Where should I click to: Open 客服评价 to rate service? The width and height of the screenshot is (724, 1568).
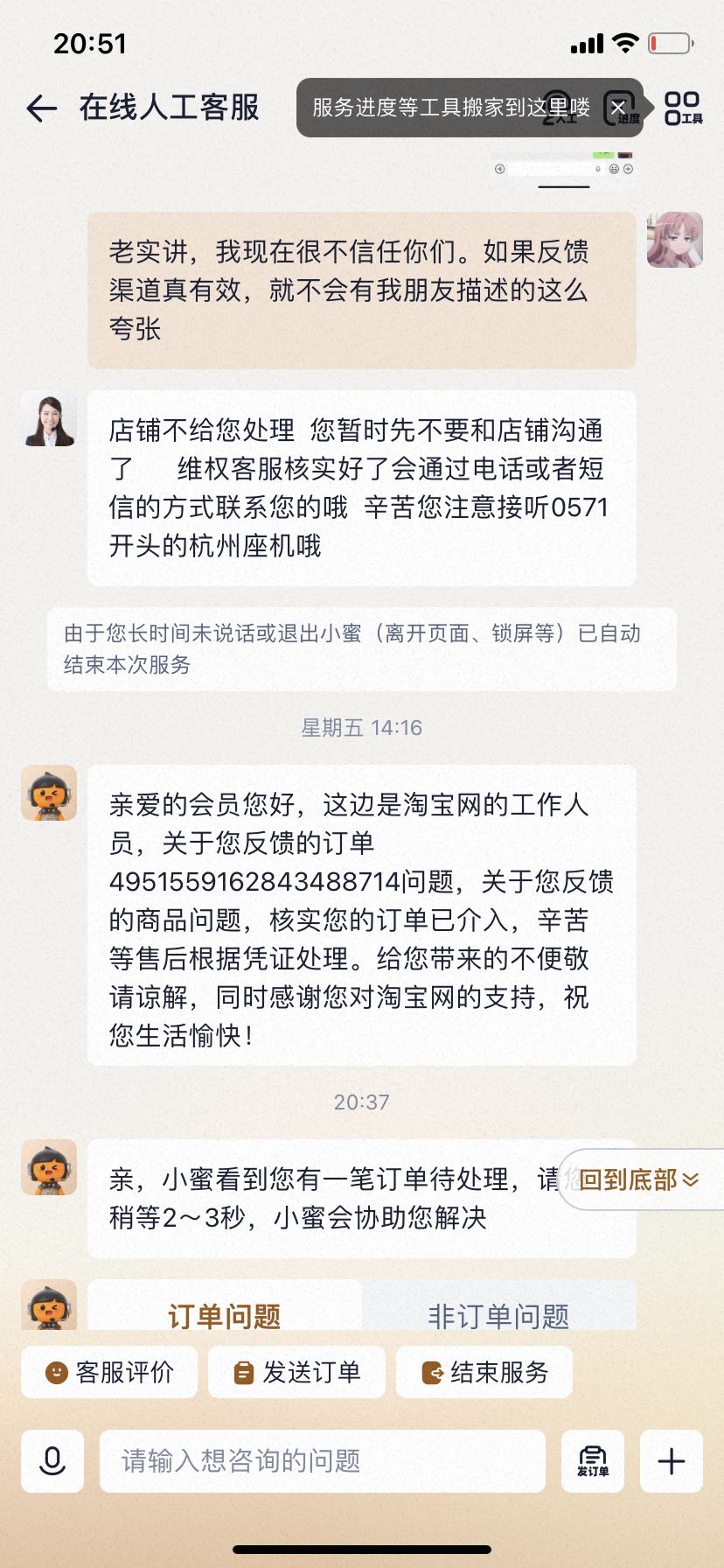pos(109,1372)
